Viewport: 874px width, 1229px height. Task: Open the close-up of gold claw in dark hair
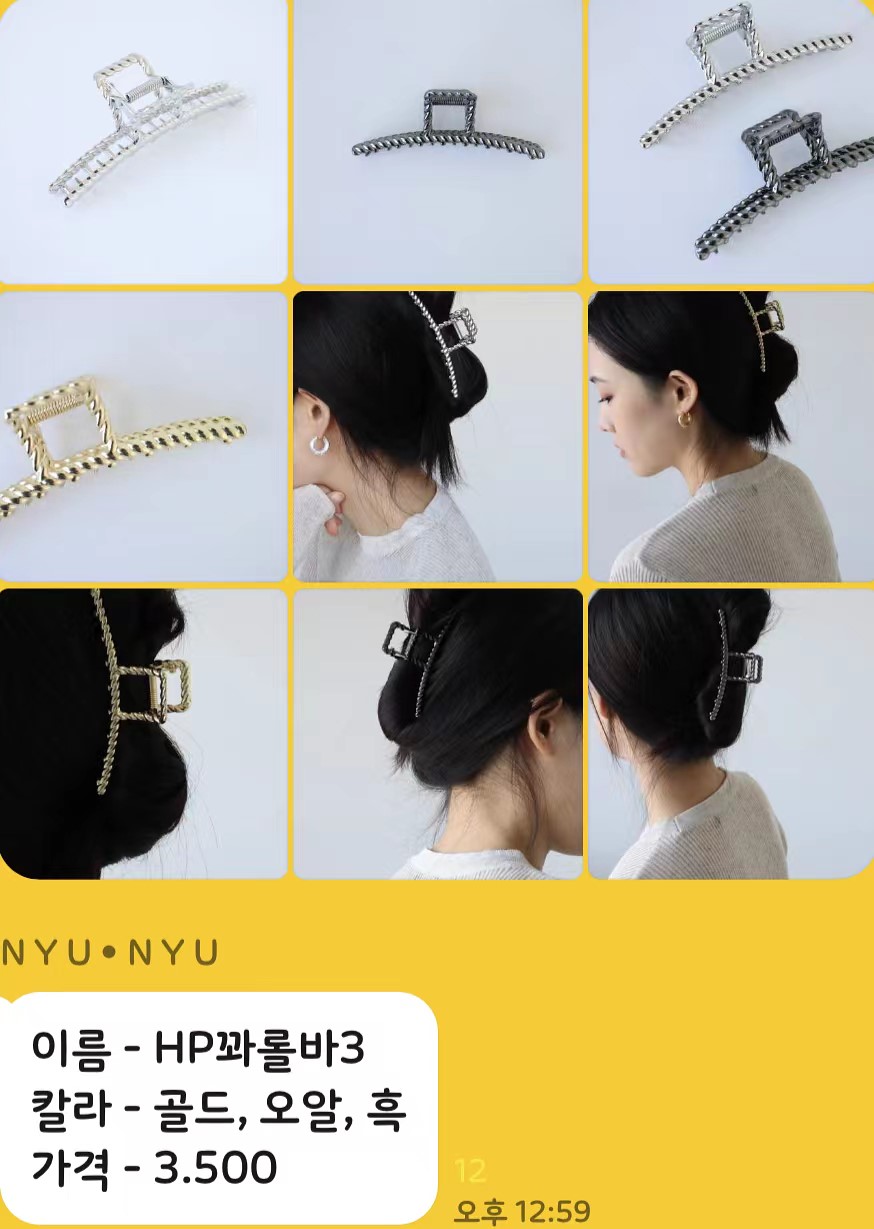[143, 733]
